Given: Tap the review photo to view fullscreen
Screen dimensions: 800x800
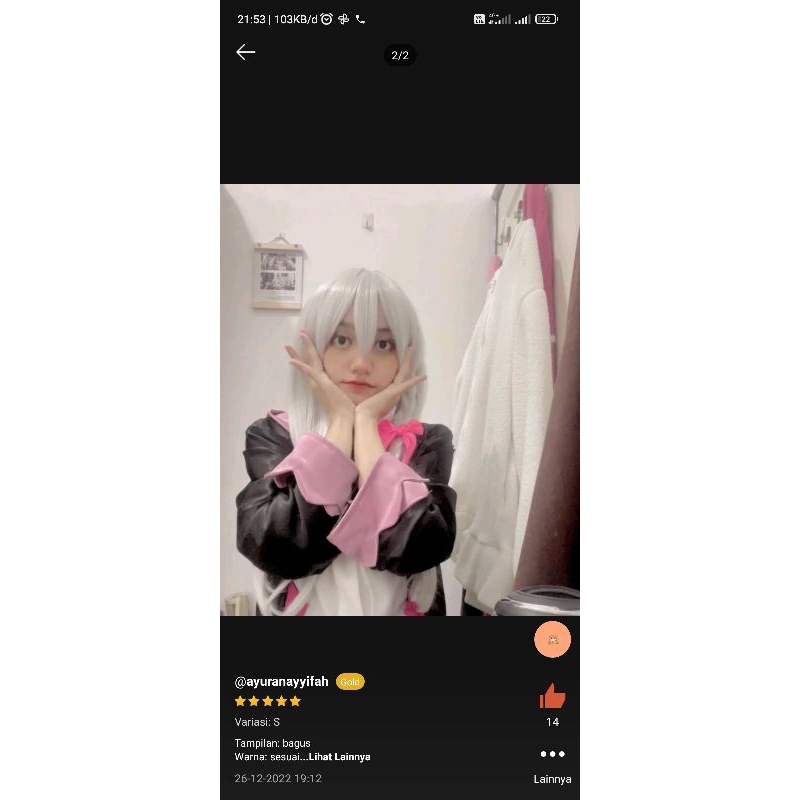Looking at the screenshot, I should [x=400, y=400].
